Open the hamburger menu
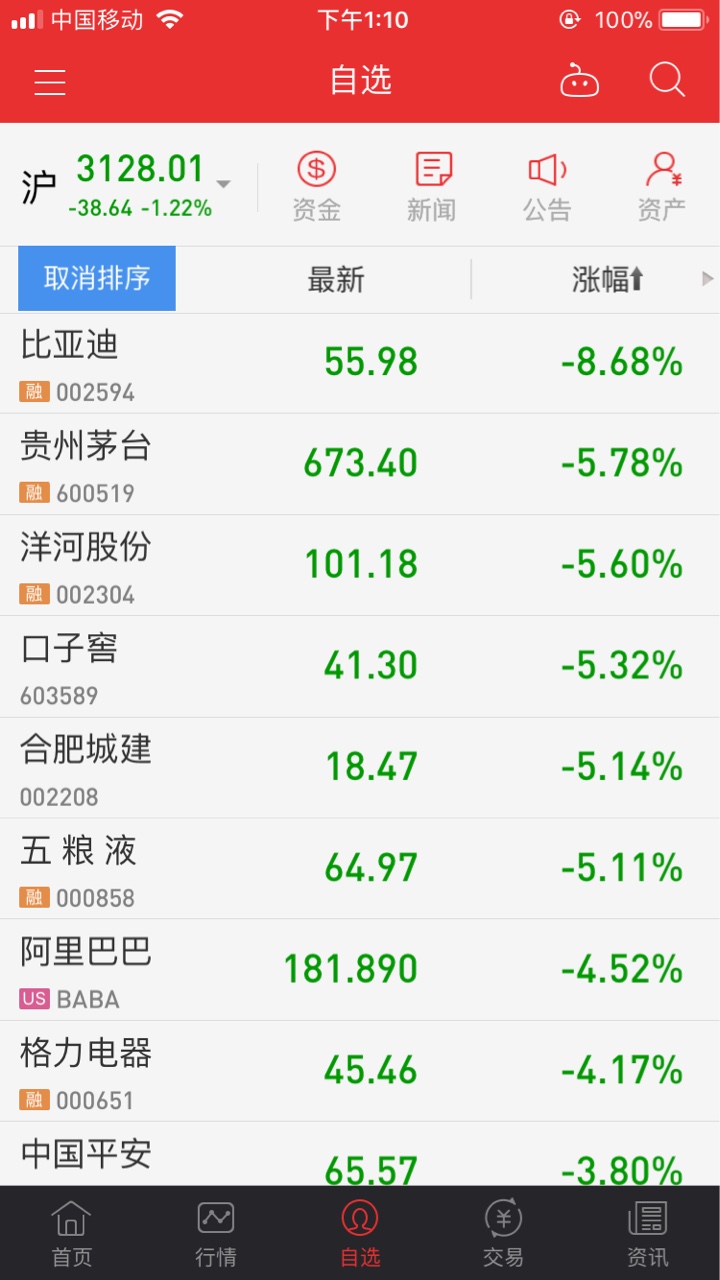The height and width of the screenshot is (1280, 720). (50, 81)
